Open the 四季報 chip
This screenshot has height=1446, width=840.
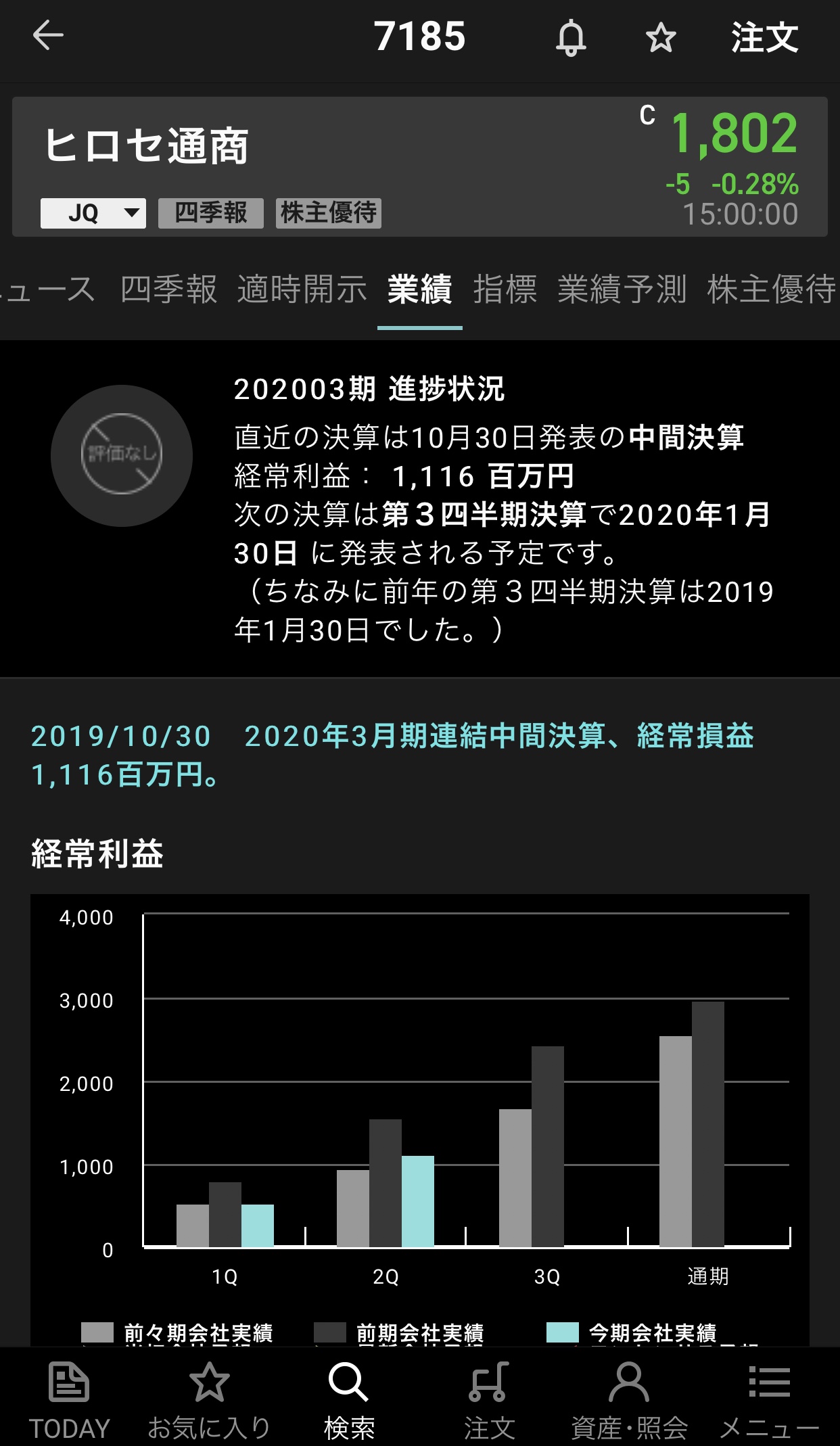(210, 213)
